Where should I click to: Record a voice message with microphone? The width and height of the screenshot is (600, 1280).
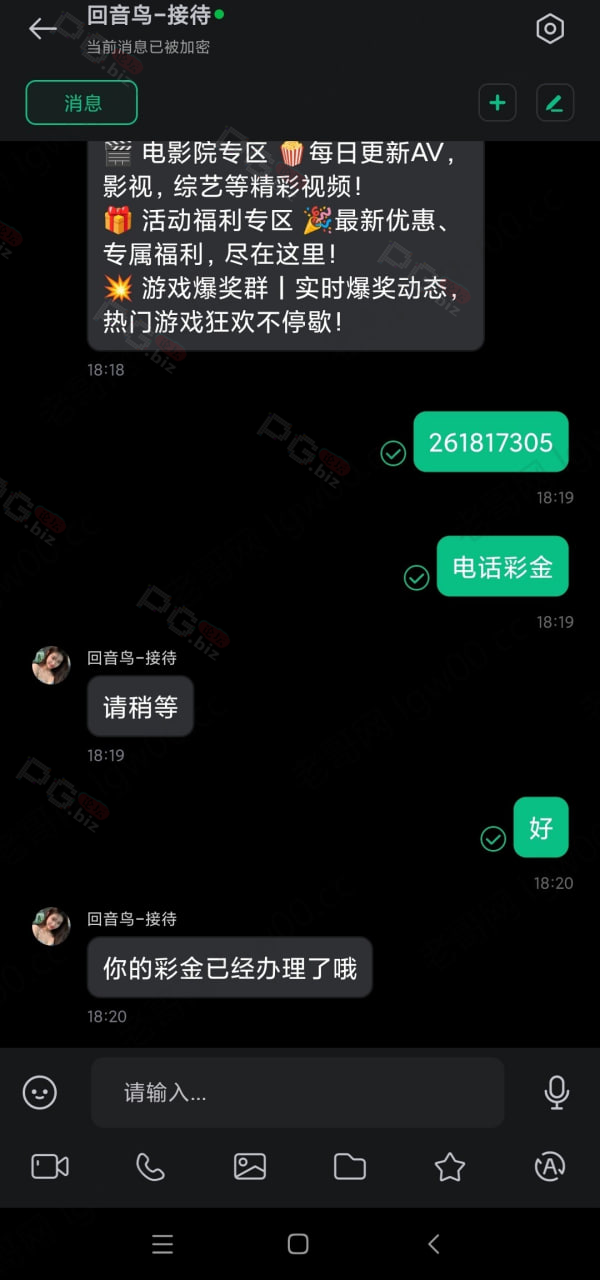[x=557, y=1092]
